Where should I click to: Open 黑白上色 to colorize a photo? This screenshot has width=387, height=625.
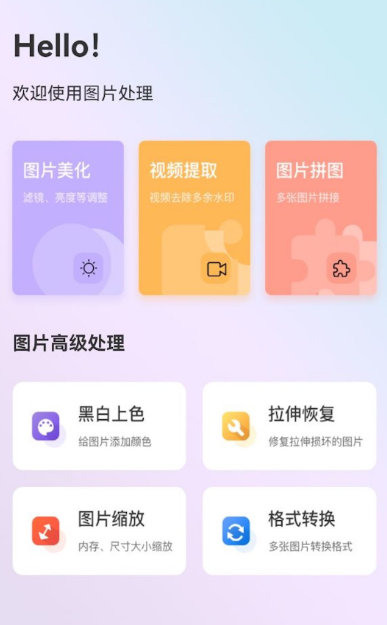99,426
